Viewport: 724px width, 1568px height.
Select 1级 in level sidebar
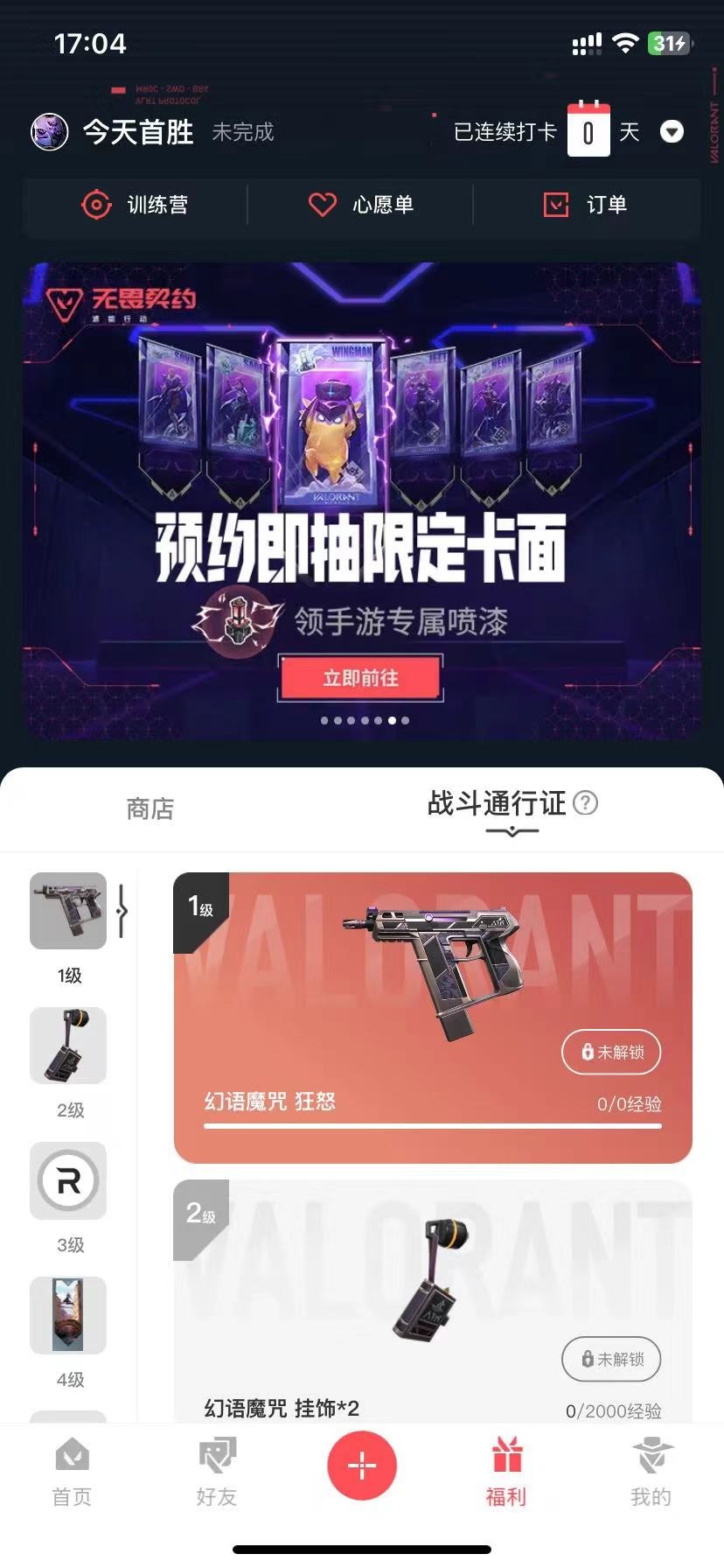[x=68, y=912]
